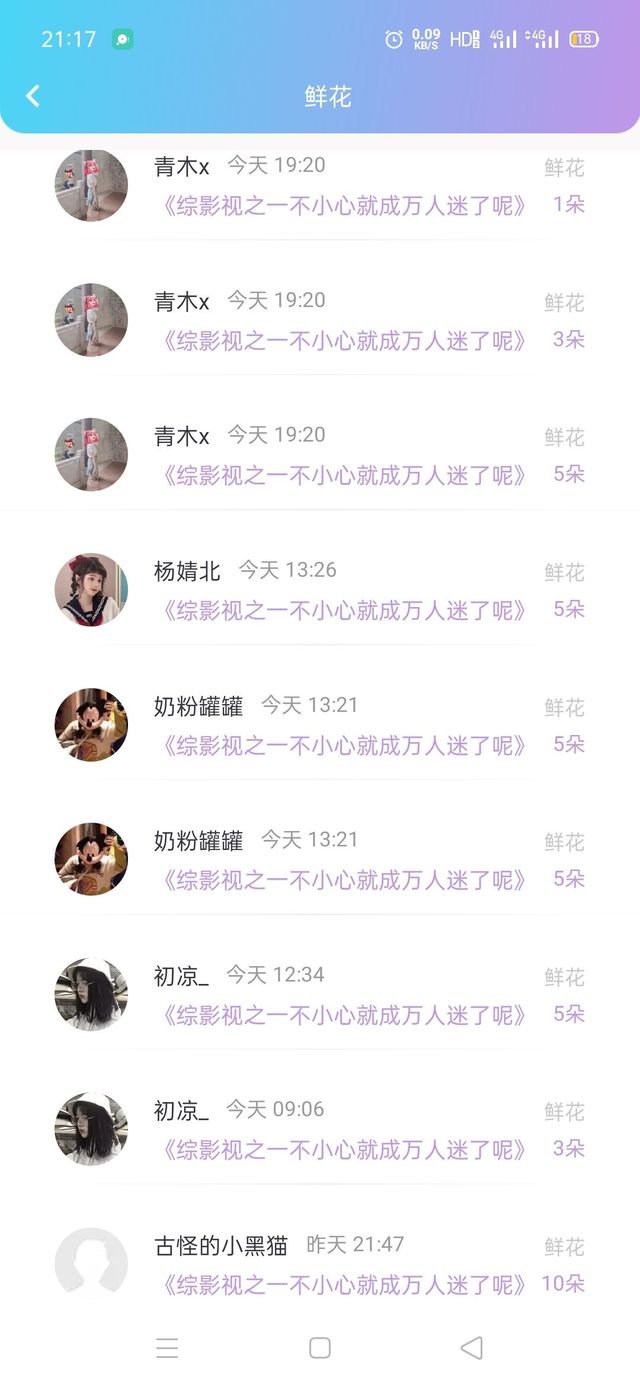Open 初凉_'s avatar from 12:34 entry
The image size is (640, 1387).
tap(91, 995)
